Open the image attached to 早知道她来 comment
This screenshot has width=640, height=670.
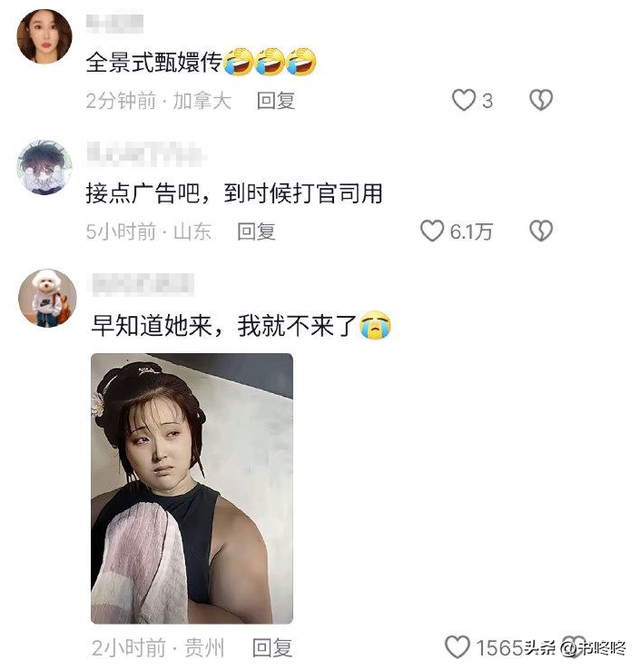(192, 488)
